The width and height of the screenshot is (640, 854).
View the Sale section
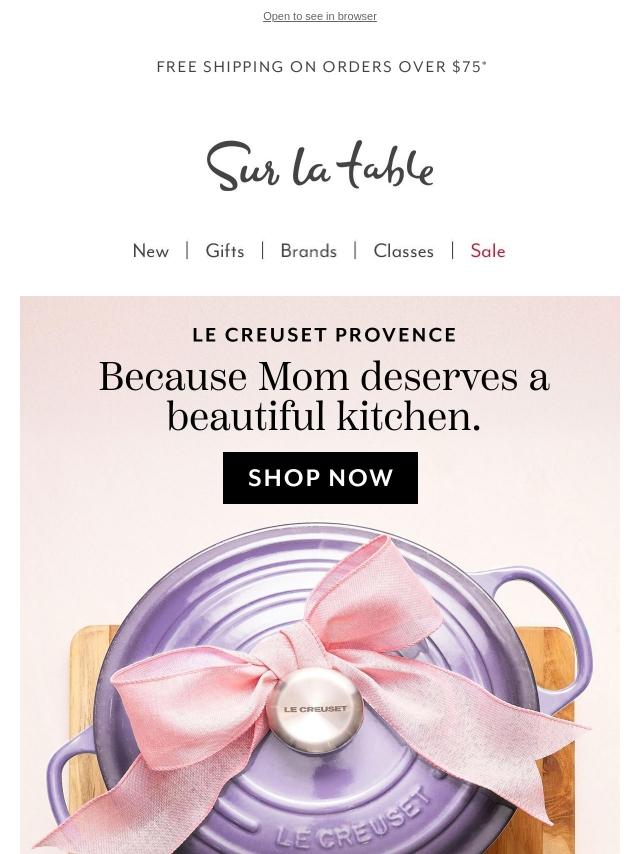(488, 251)
